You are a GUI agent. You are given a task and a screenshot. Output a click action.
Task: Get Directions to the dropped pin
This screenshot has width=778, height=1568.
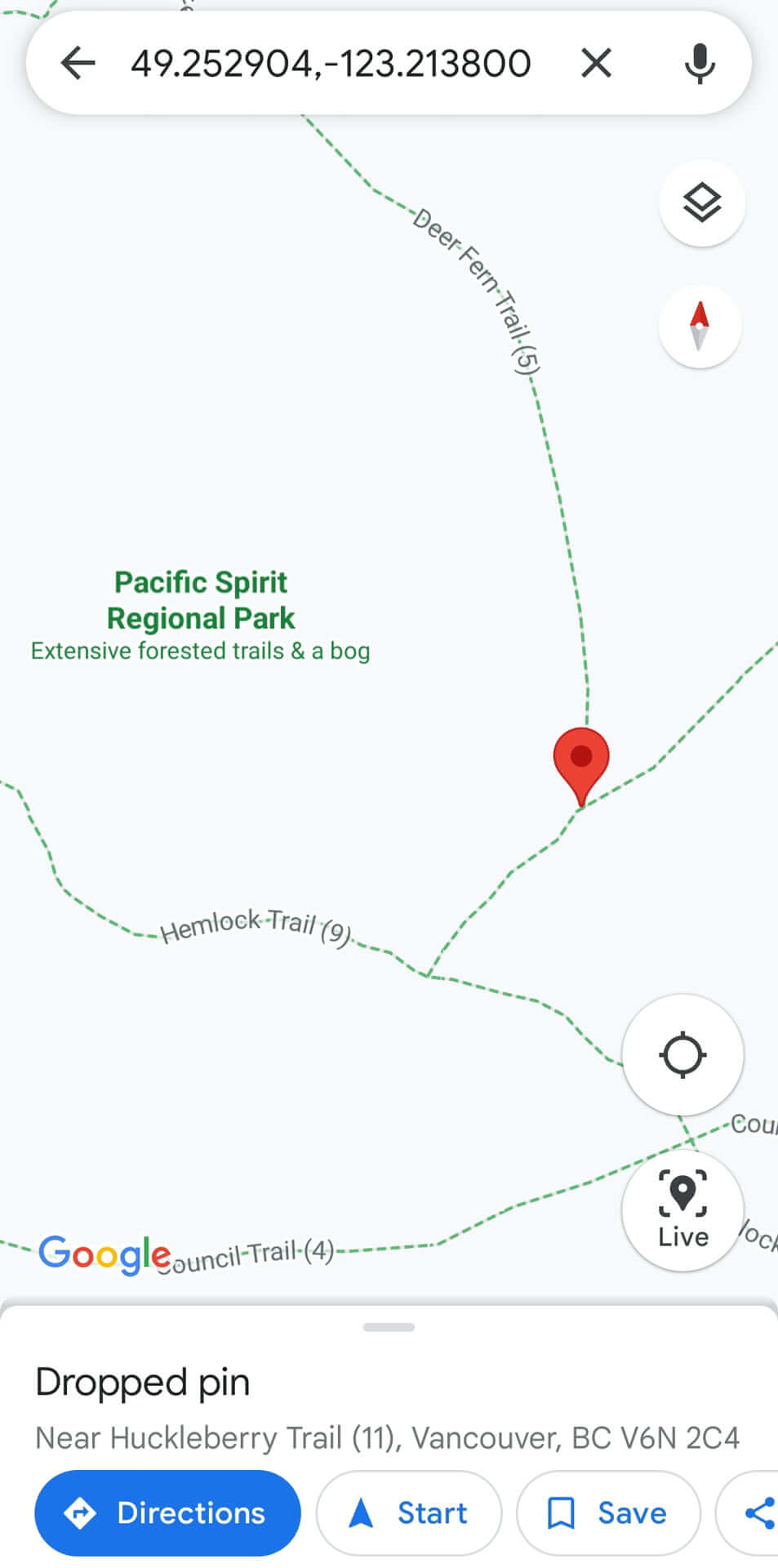pos(167,1513)
